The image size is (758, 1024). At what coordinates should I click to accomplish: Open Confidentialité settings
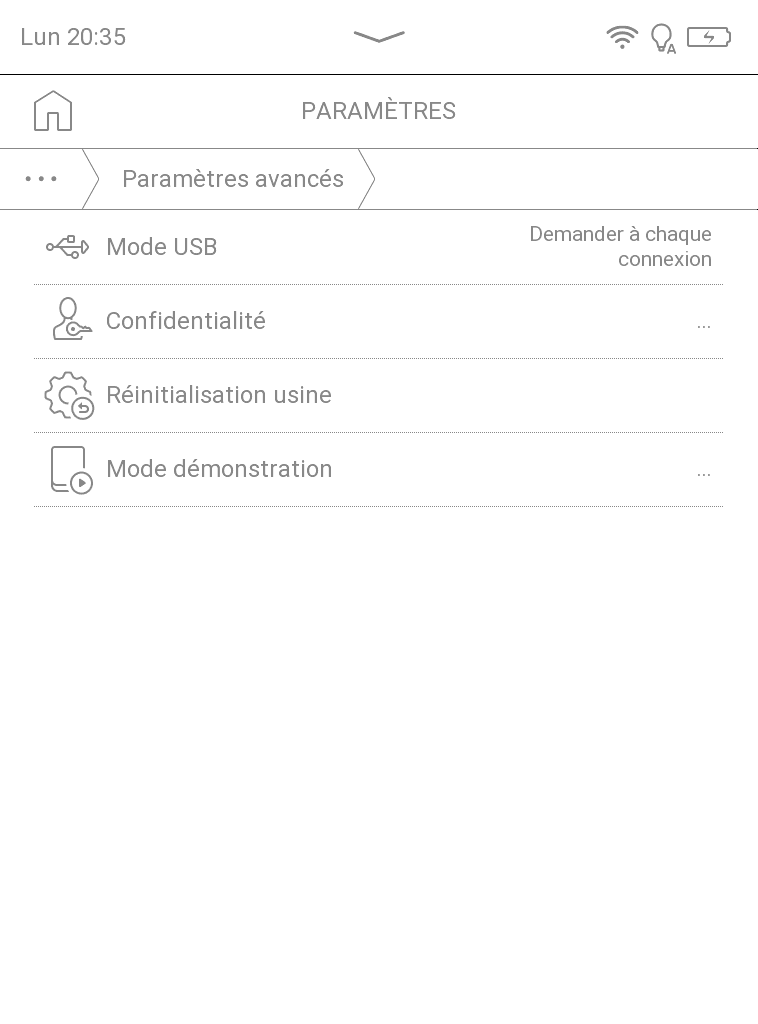coord(378,321)
